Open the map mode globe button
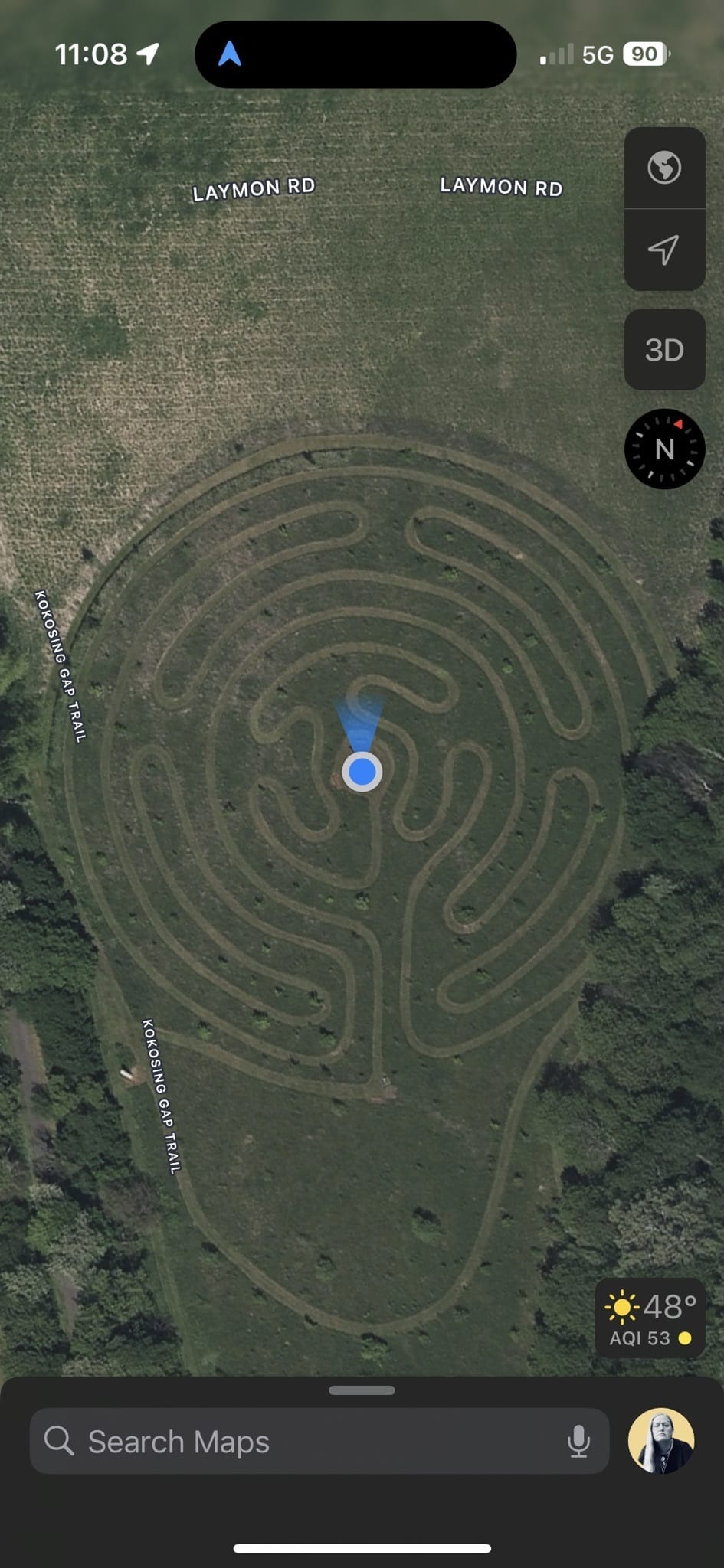This screenshot has width=724, height=1568. coord(664,168)
